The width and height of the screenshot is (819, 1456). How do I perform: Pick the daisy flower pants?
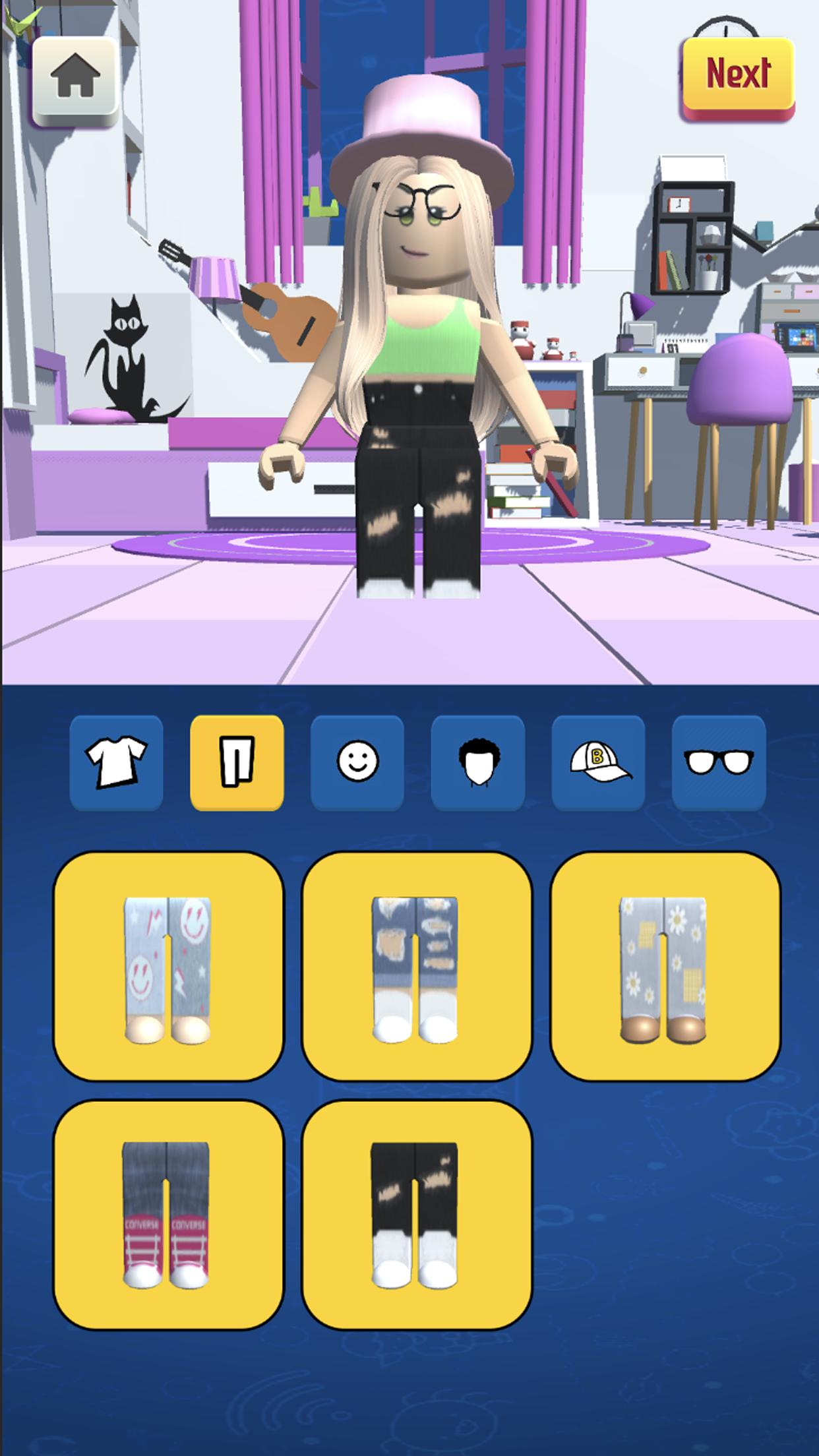pyautogui.click(x=665, y=967)
